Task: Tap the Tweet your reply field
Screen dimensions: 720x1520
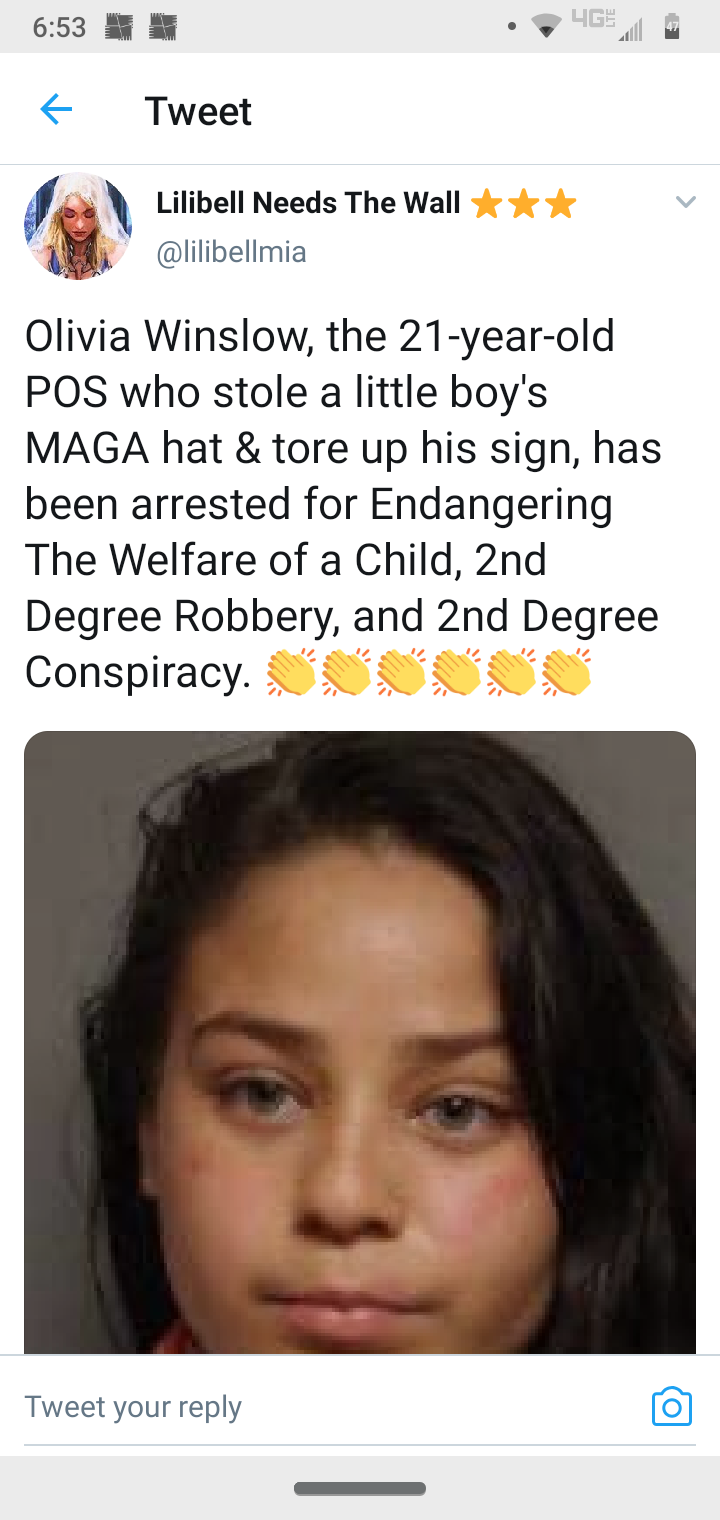Action: pyautogui.click(x=300, y=1406)
